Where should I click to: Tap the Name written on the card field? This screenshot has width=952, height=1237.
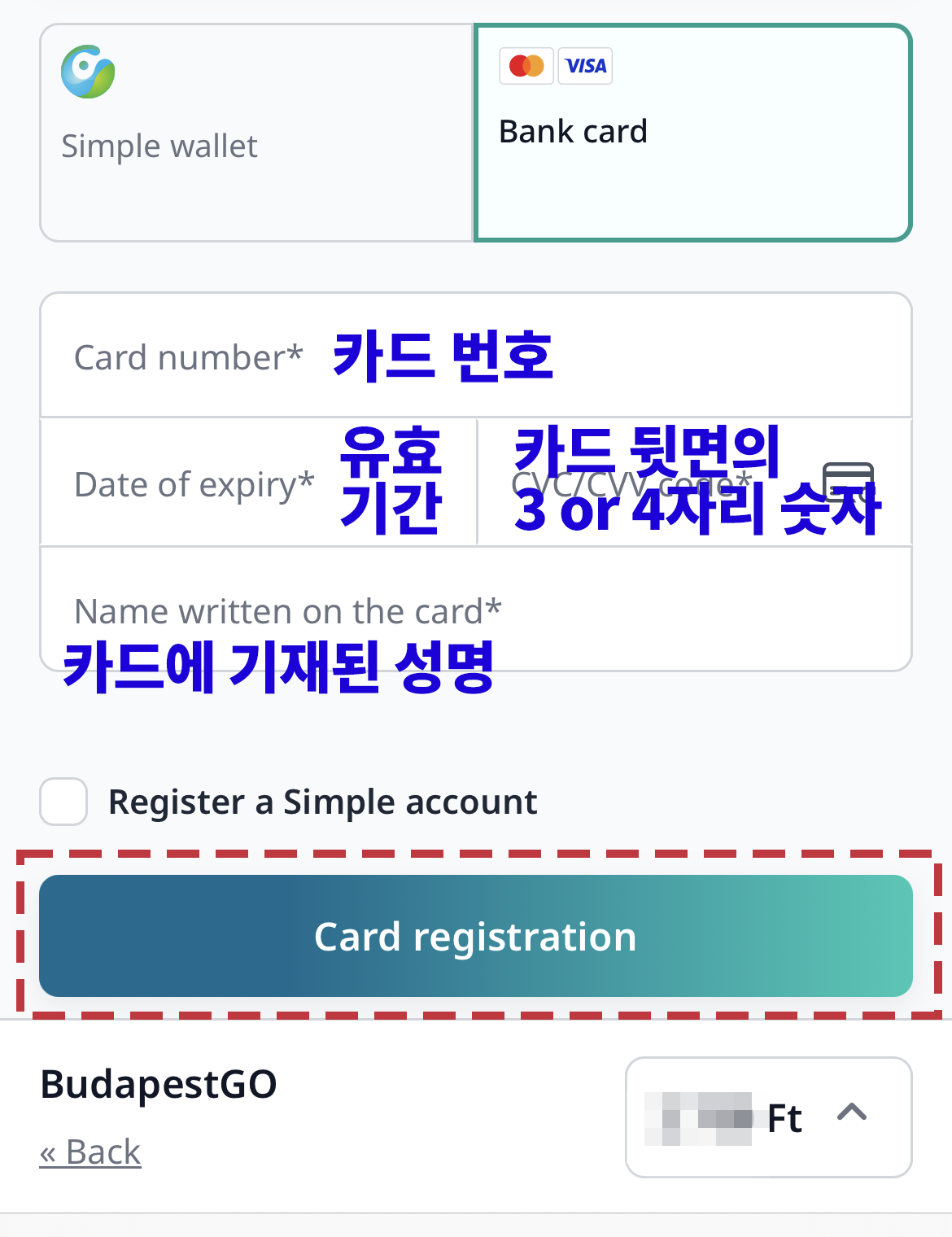476,610
